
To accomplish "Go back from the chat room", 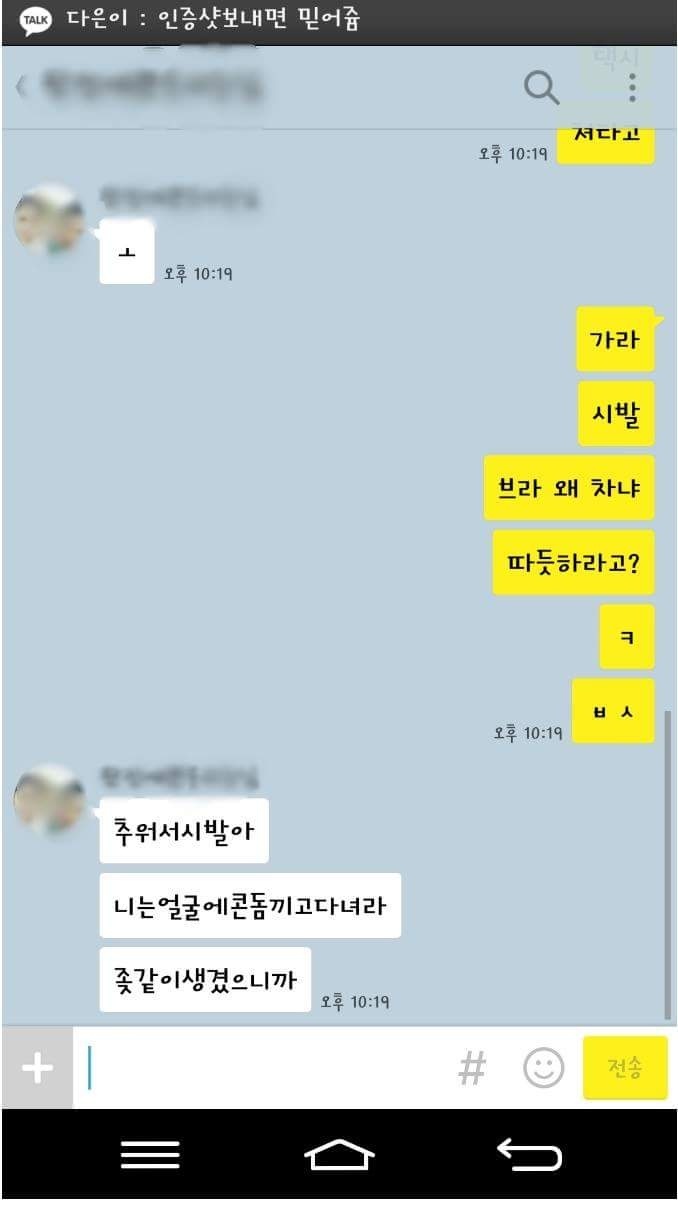I will (21, 87).
